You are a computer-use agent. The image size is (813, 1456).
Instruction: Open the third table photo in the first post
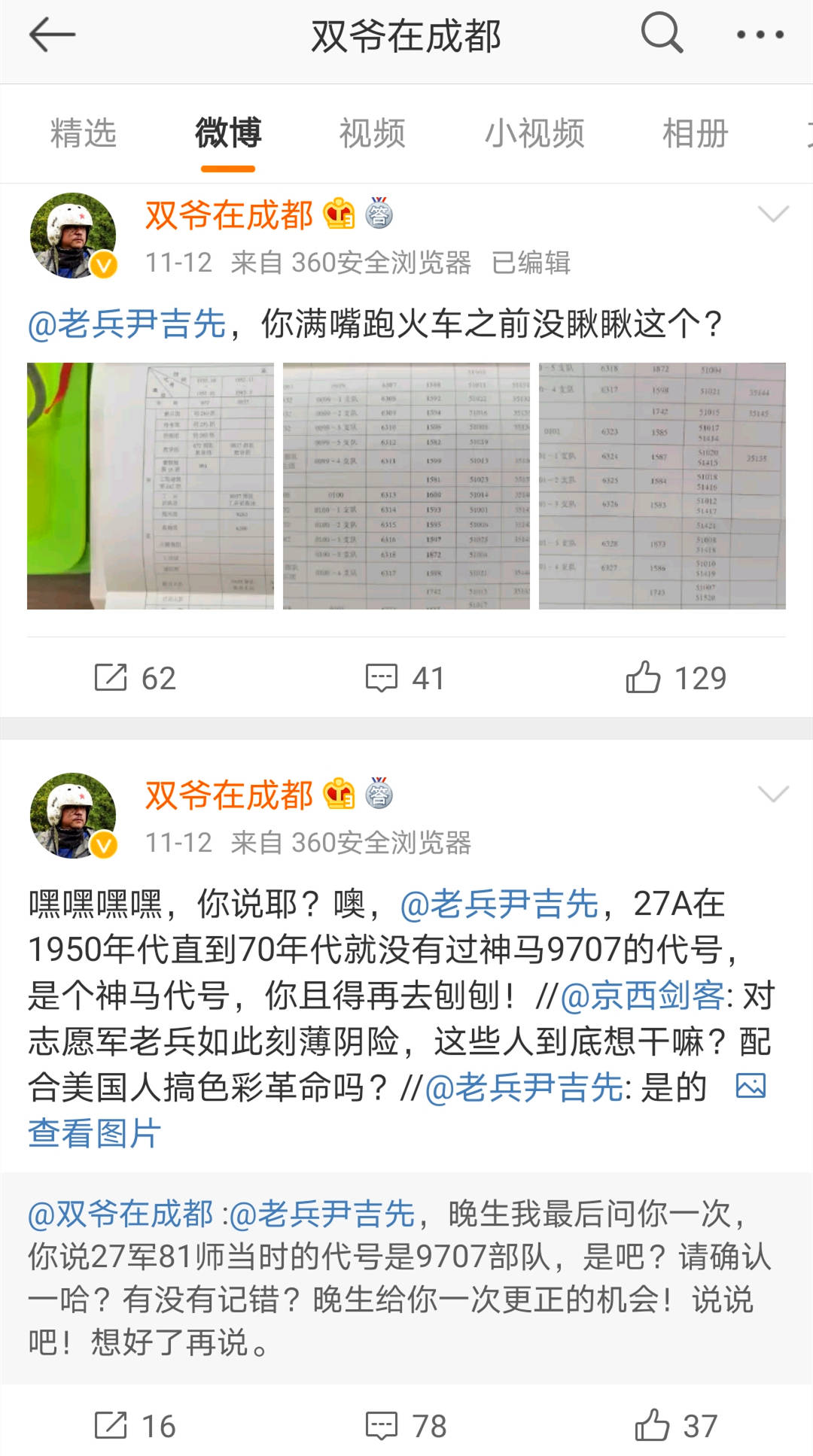(x=662, y=486)
